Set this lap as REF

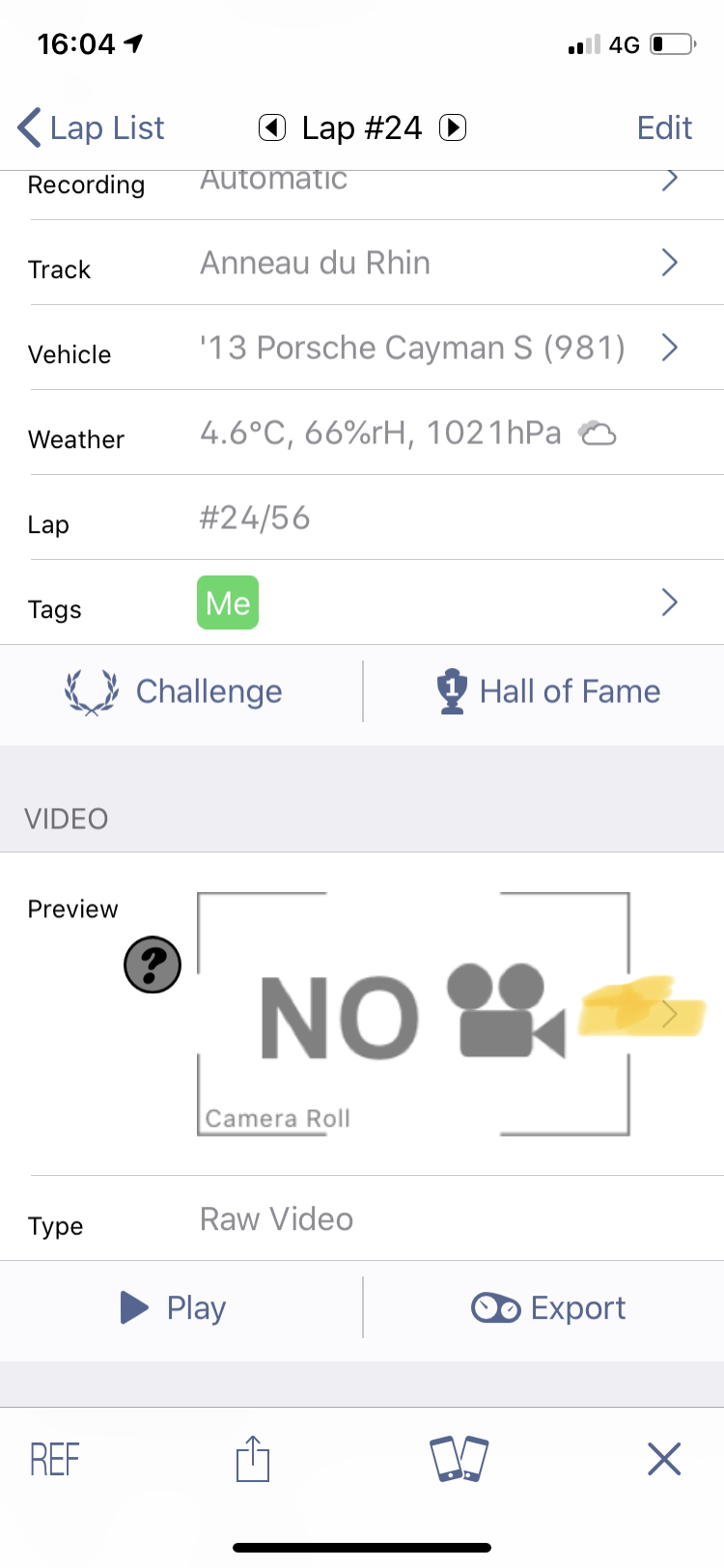click(x=55, y=1459)
